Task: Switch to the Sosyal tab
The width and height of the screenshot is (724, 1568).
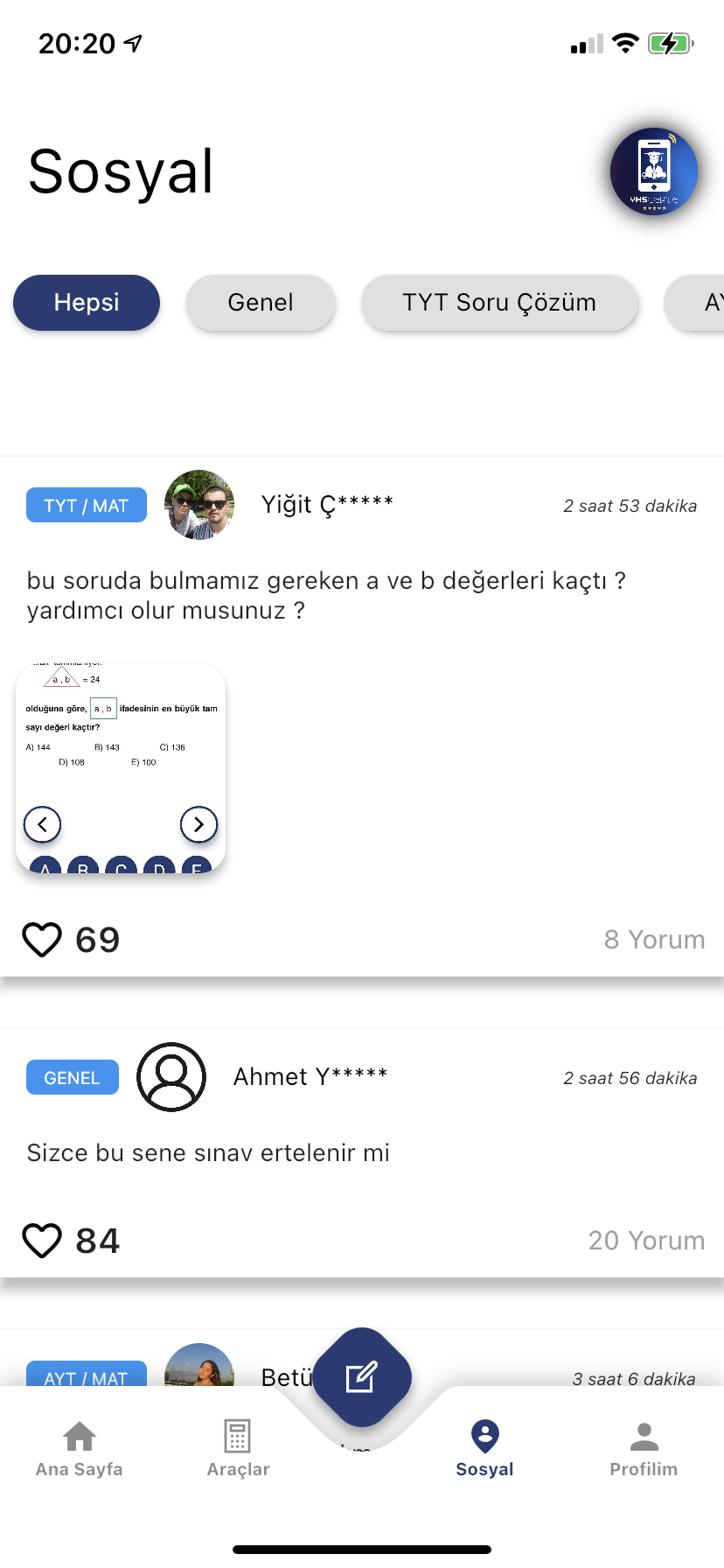Action: tap(484, 1449)
